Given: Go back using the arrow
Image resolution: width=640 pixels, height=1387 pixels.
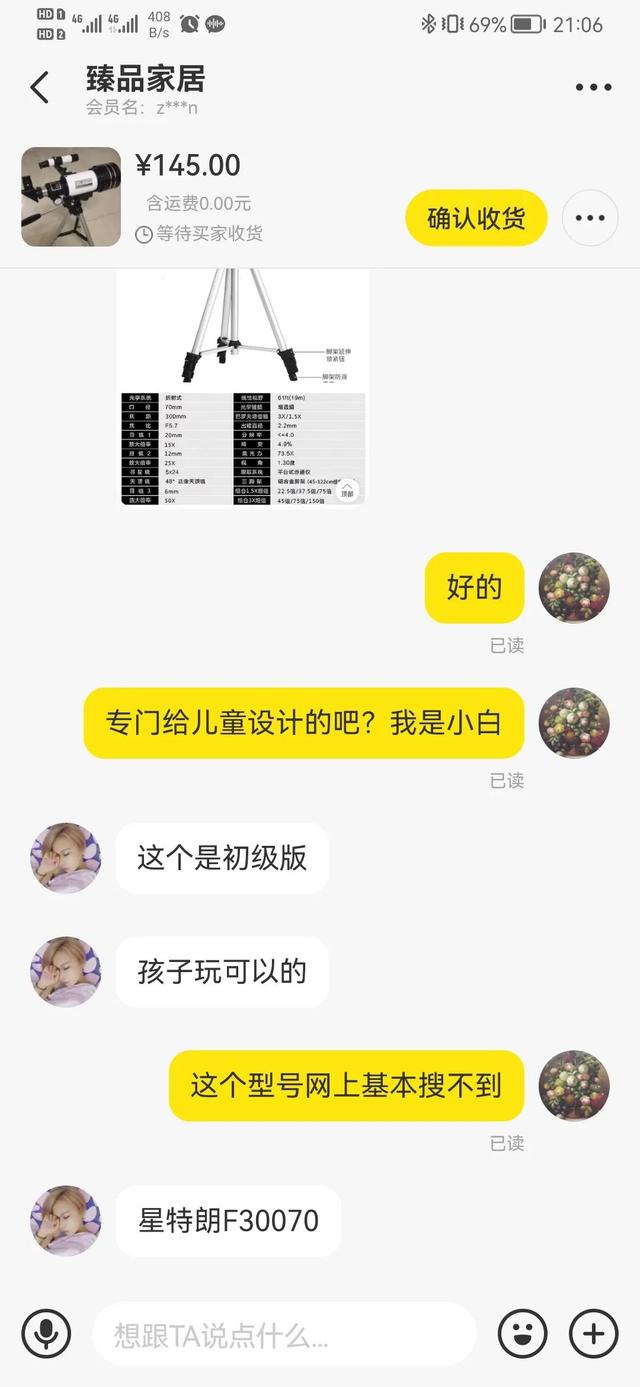Looking at the screenshot, I should (39, 88).
